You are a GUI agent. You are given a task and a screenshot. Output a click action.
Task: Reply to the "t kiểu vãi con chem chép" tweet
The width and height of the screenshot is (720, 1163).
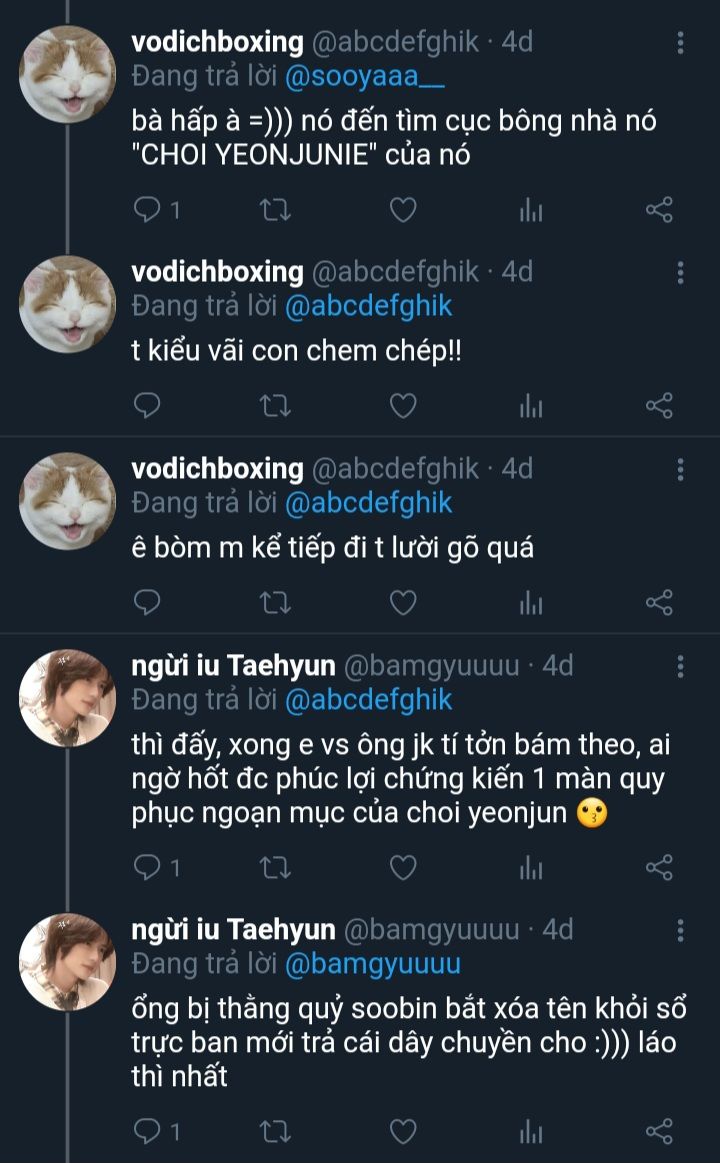click(148, 406)
